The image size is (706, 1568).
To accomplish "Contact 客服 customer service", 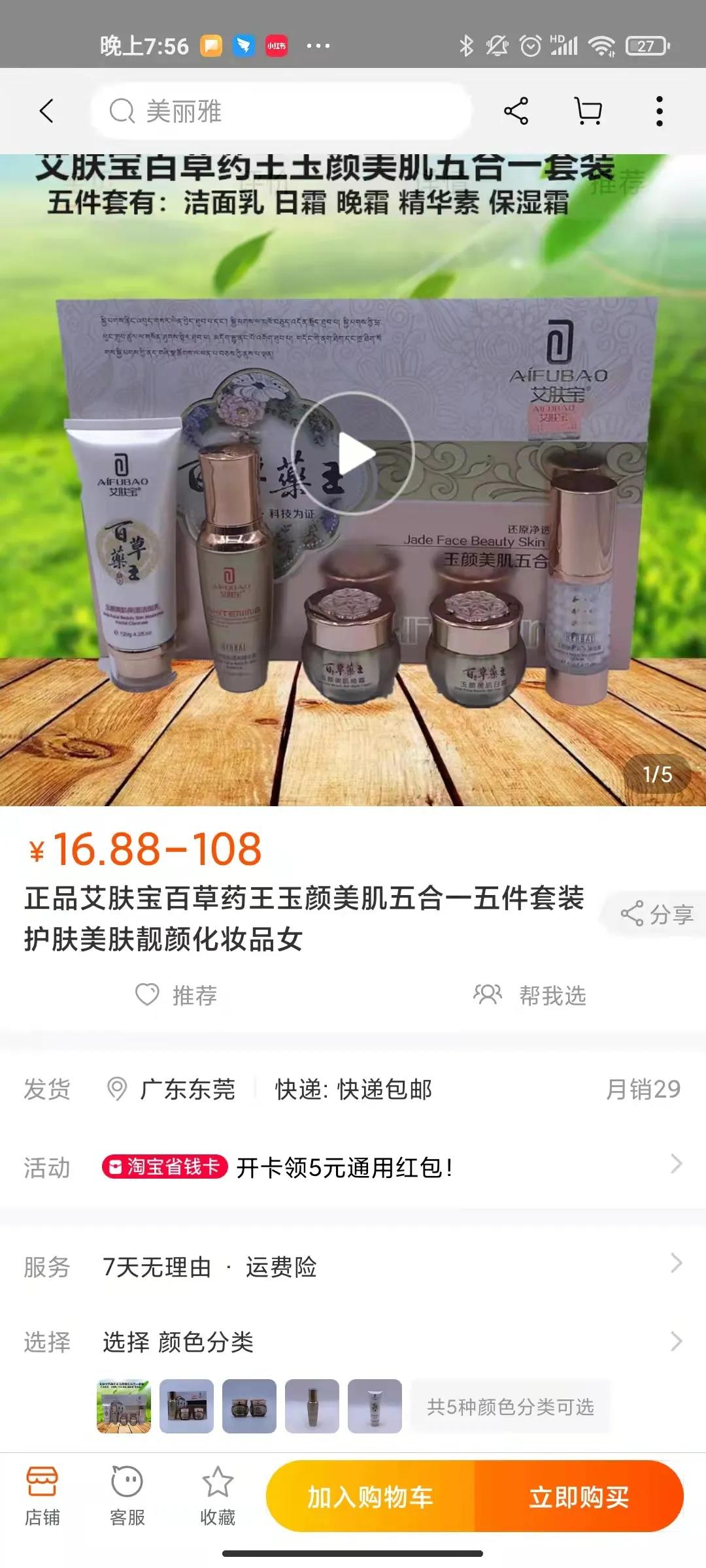I will point(127,1495).
